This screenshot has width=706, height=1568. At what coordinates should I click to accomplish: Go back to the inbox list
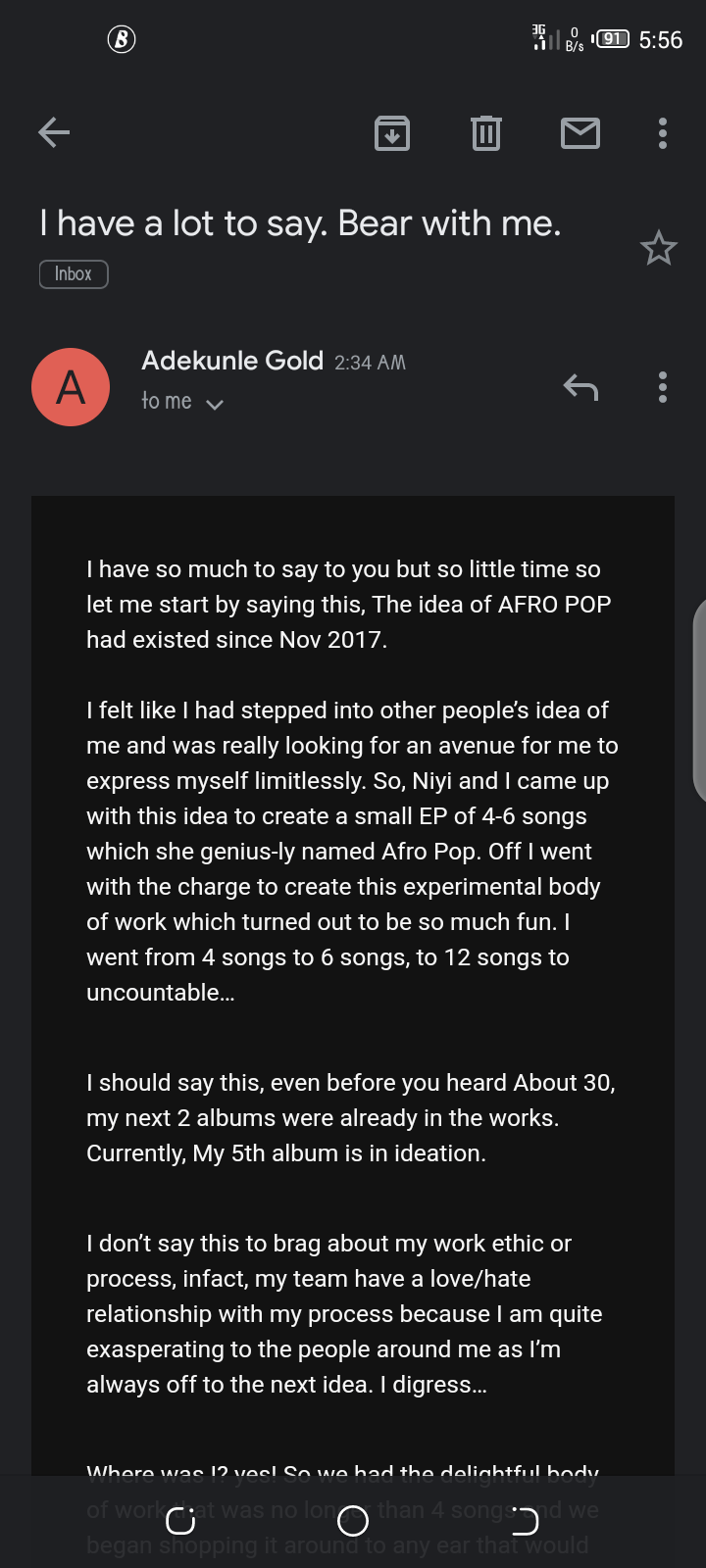[54, 132]
